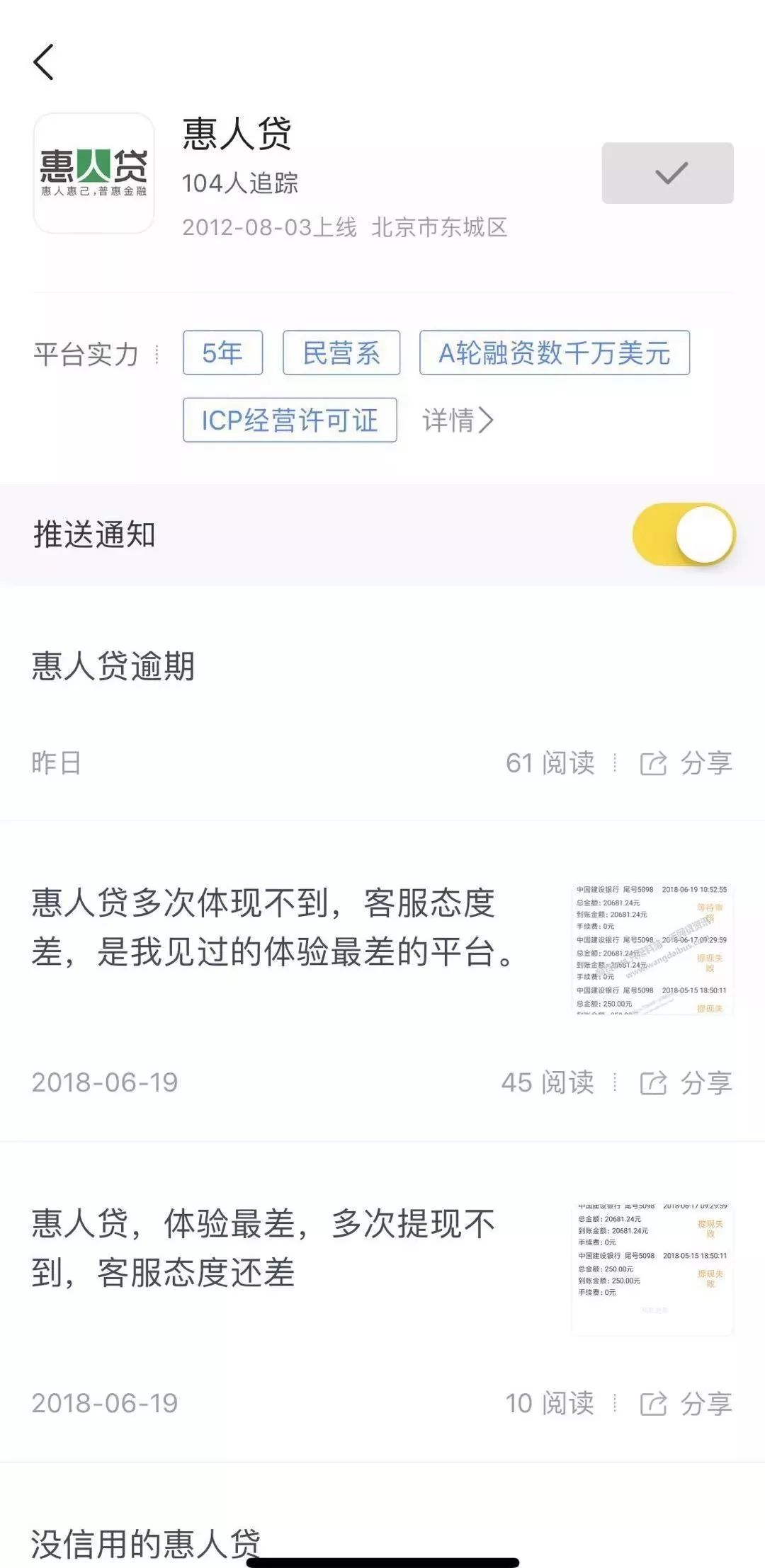The height and width of the screenshot is (1568, 765).
Task: Share the post with 10 阅读
Action: coord(686,1403)
